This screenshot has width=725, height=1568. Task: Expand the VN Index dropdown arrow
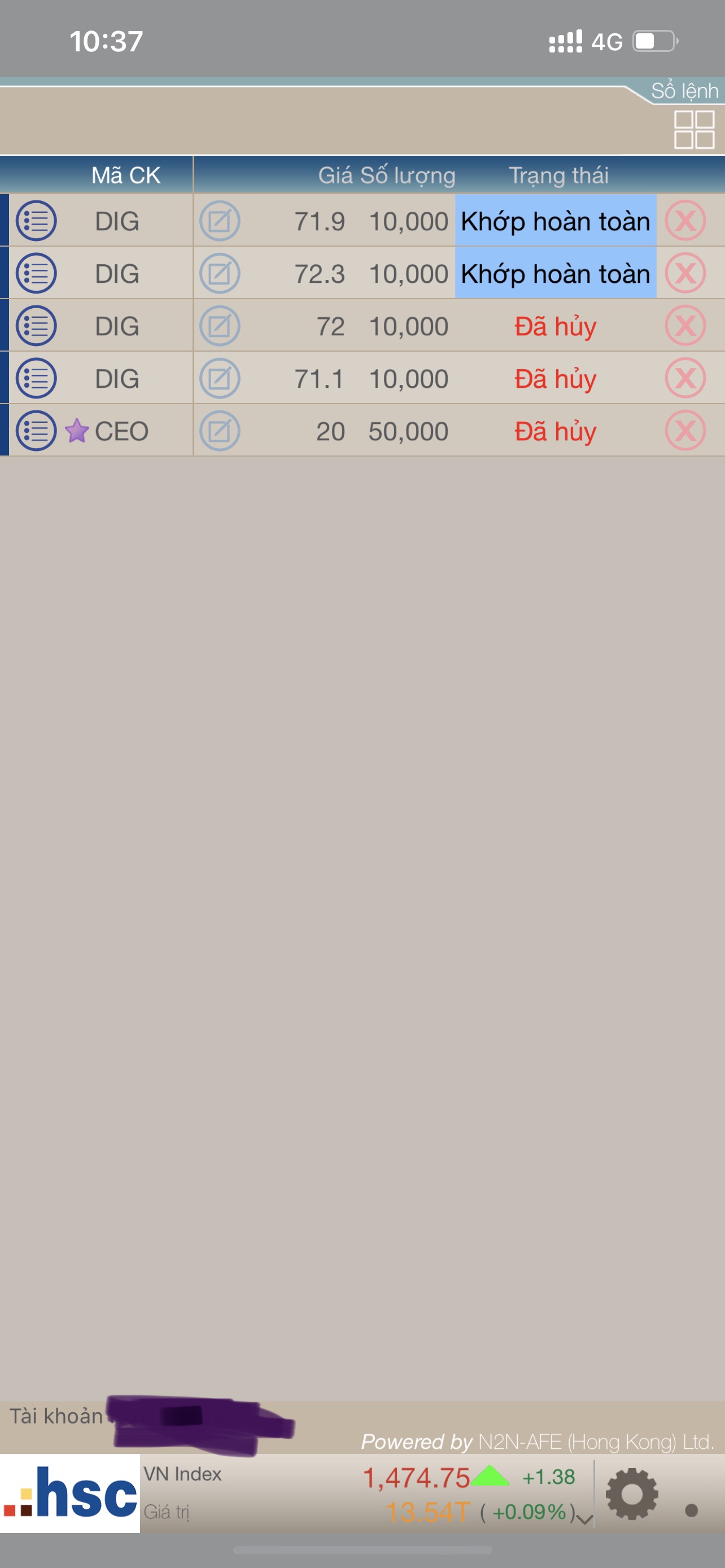coord(584,1520)
